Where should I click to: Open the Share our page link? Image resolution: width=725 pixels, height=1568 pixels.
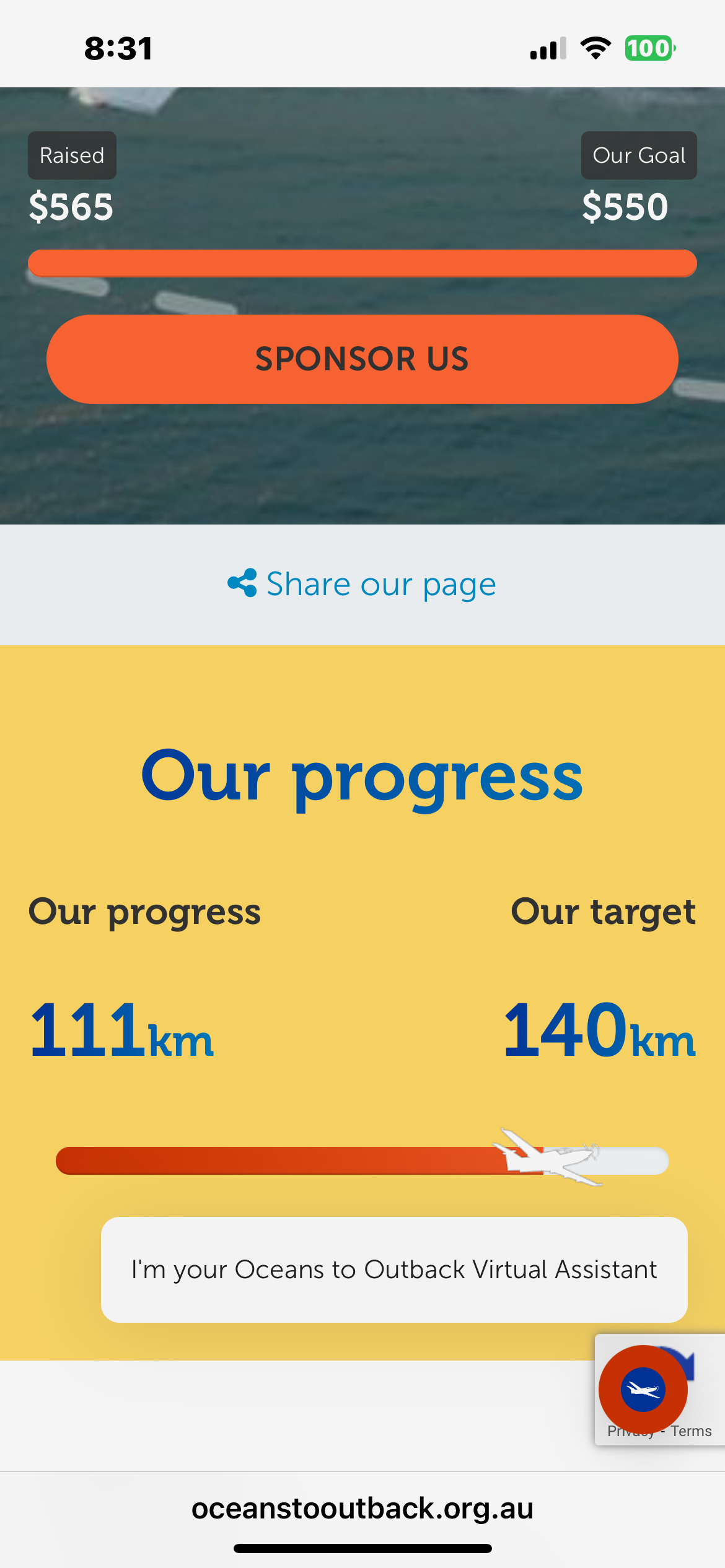pos(362,584)
